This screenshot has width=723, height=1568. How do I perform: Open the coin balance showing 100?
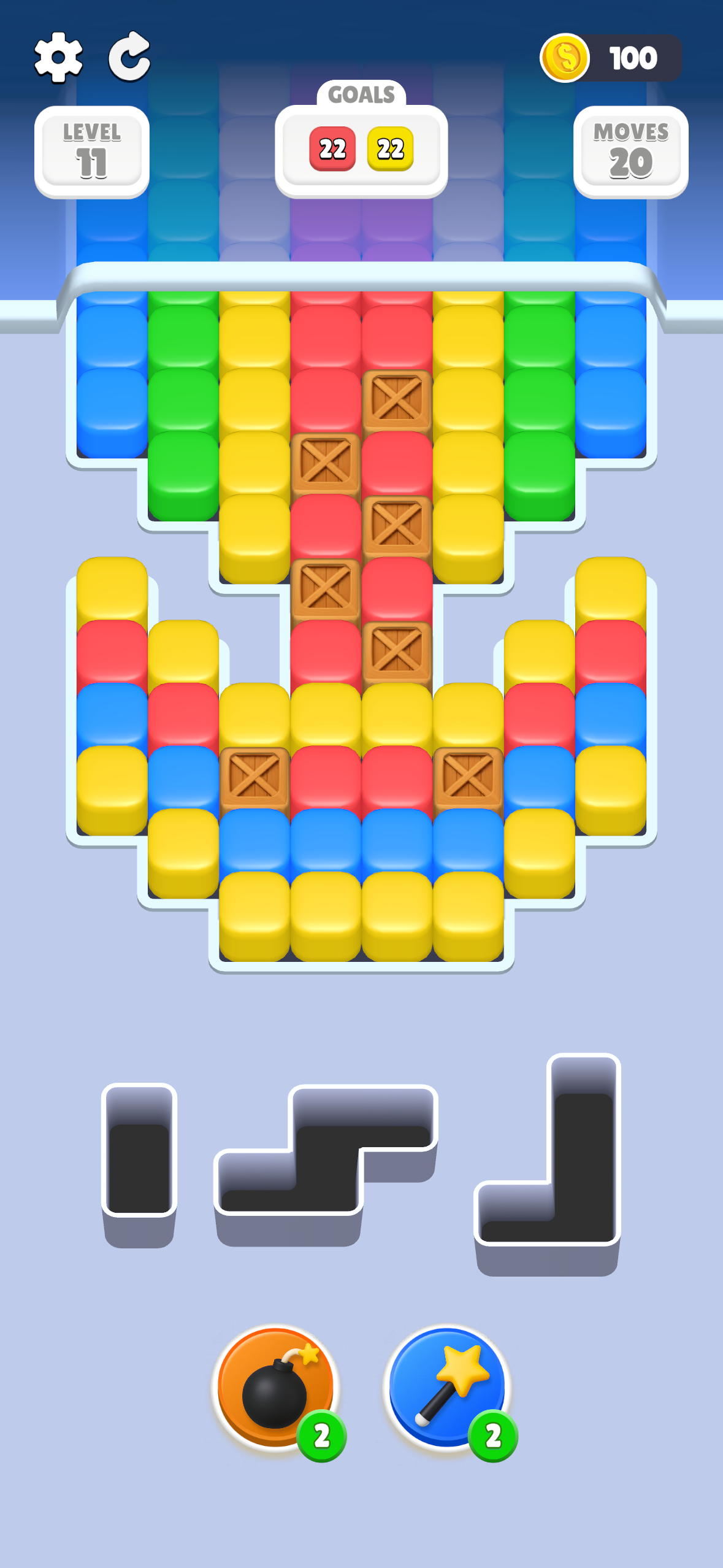pyautogui.click(x=611, y=58)
